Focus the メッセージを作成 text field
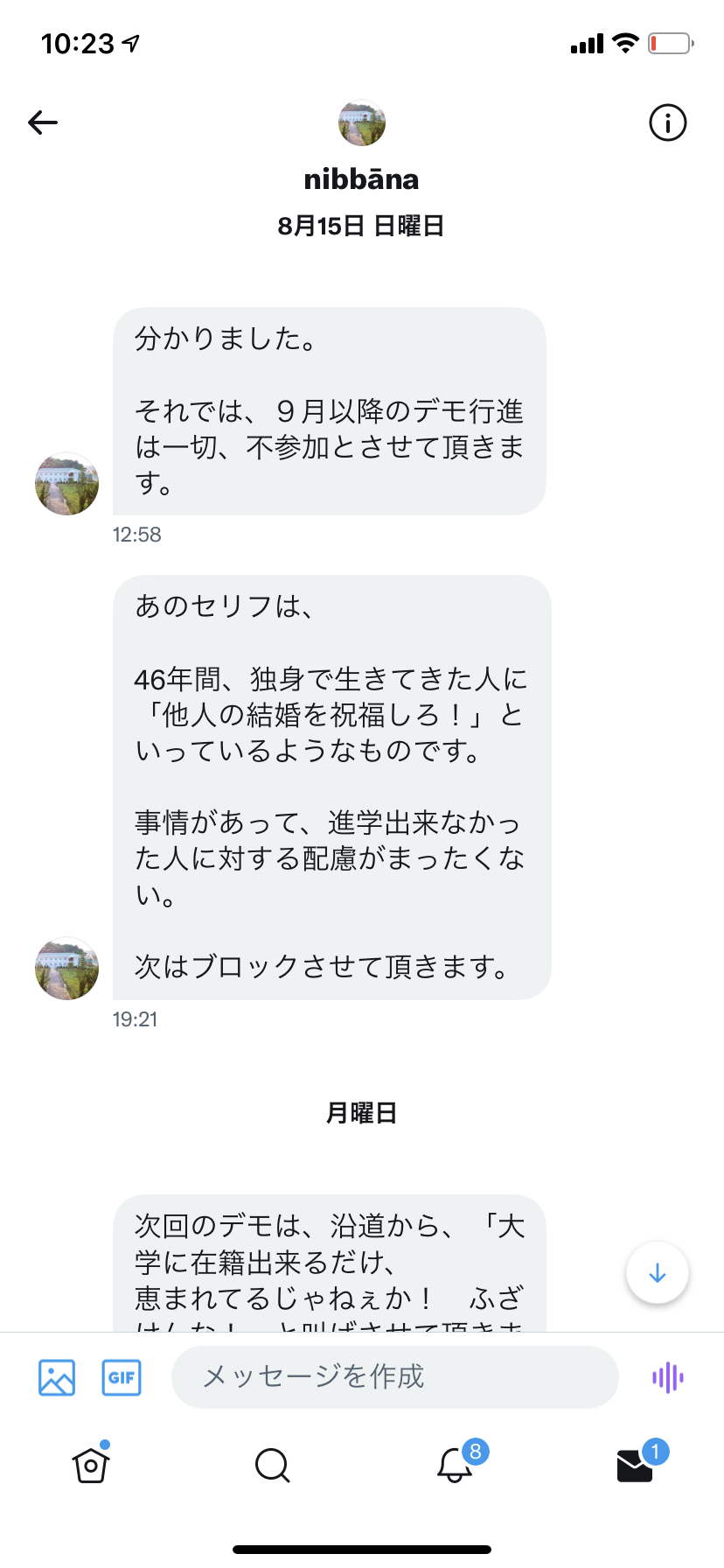Viewport: 724px width, 1568px height. (x=394, y=1377)
